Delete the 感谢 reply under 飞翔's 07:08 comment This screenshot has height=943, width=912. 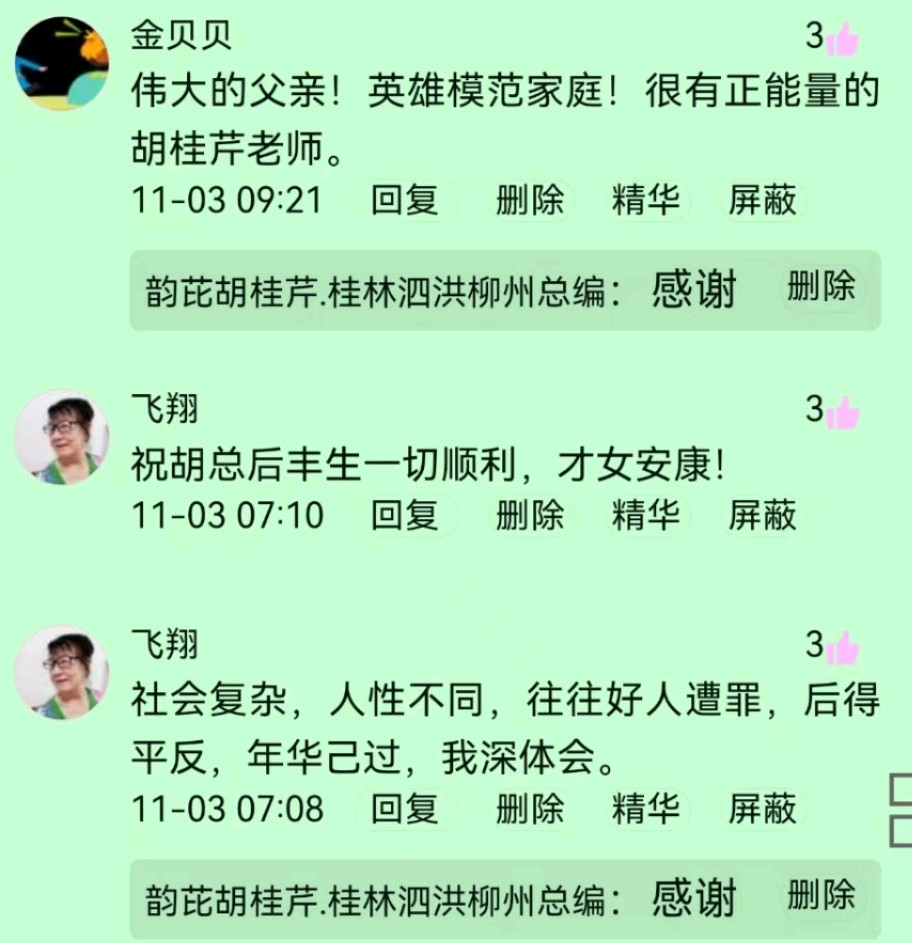coord(821,894)
